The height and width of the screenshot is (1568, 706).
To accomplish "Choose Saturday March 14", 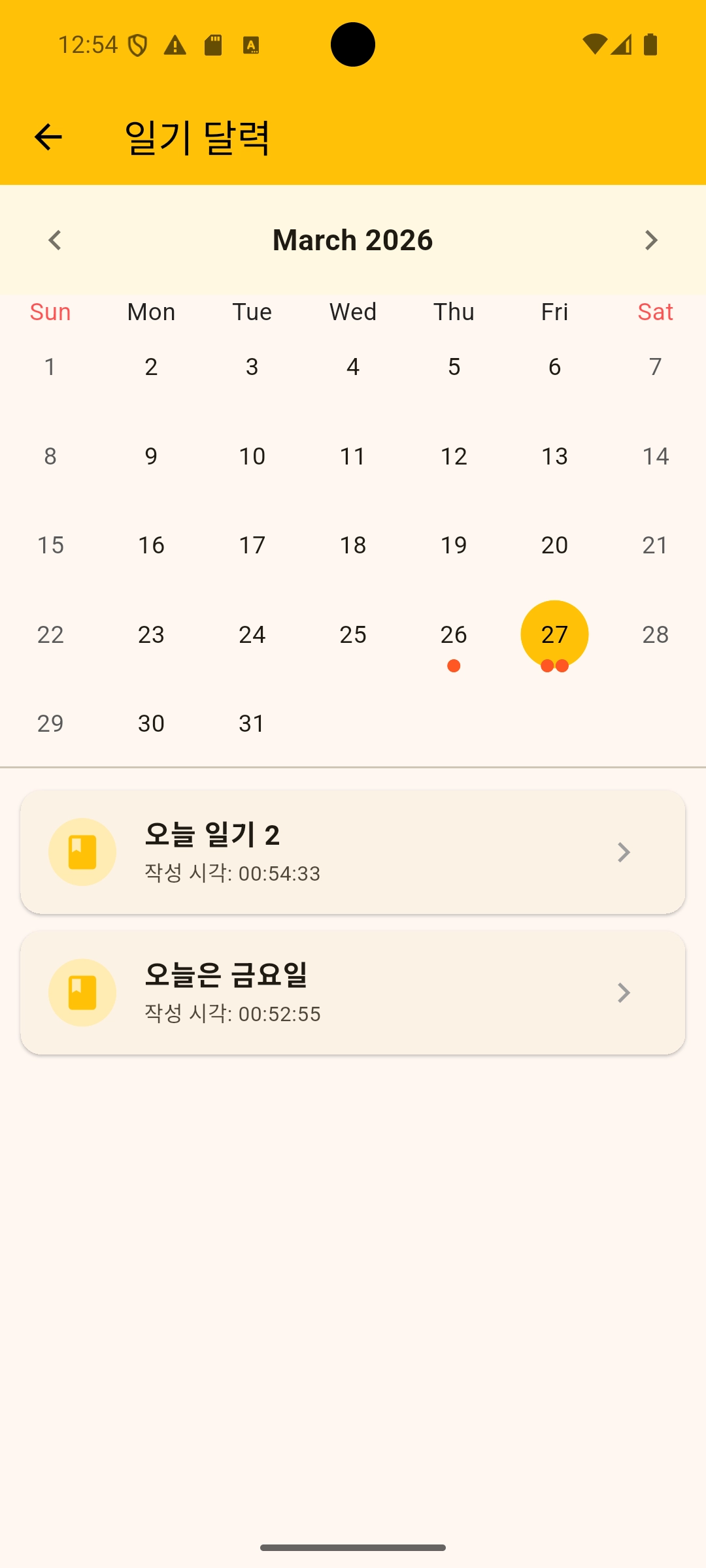I will tap(655, 456).
